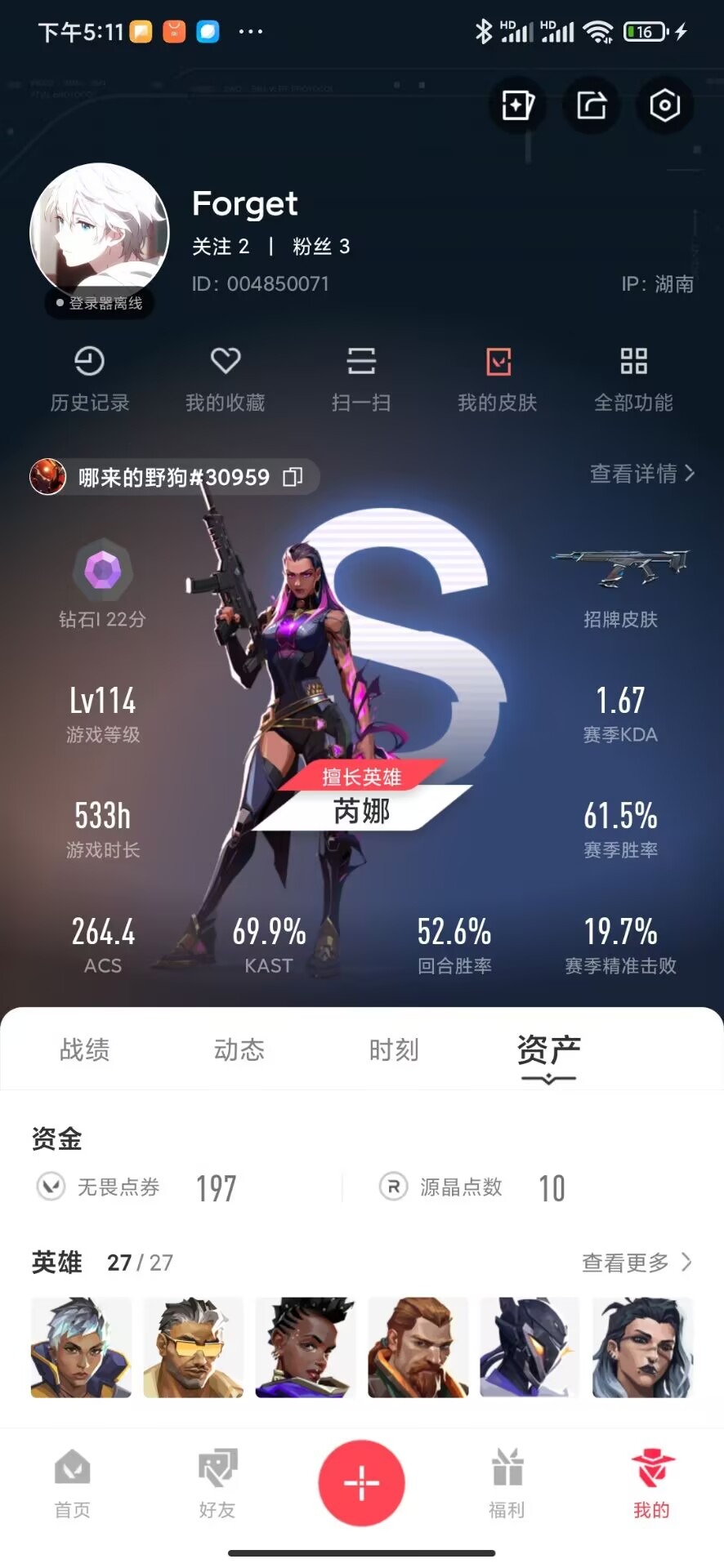Image resolution: width=724 pixels, height=1568 pixels.
Task: Open 我的皮肤 skins
Action: 498,379
